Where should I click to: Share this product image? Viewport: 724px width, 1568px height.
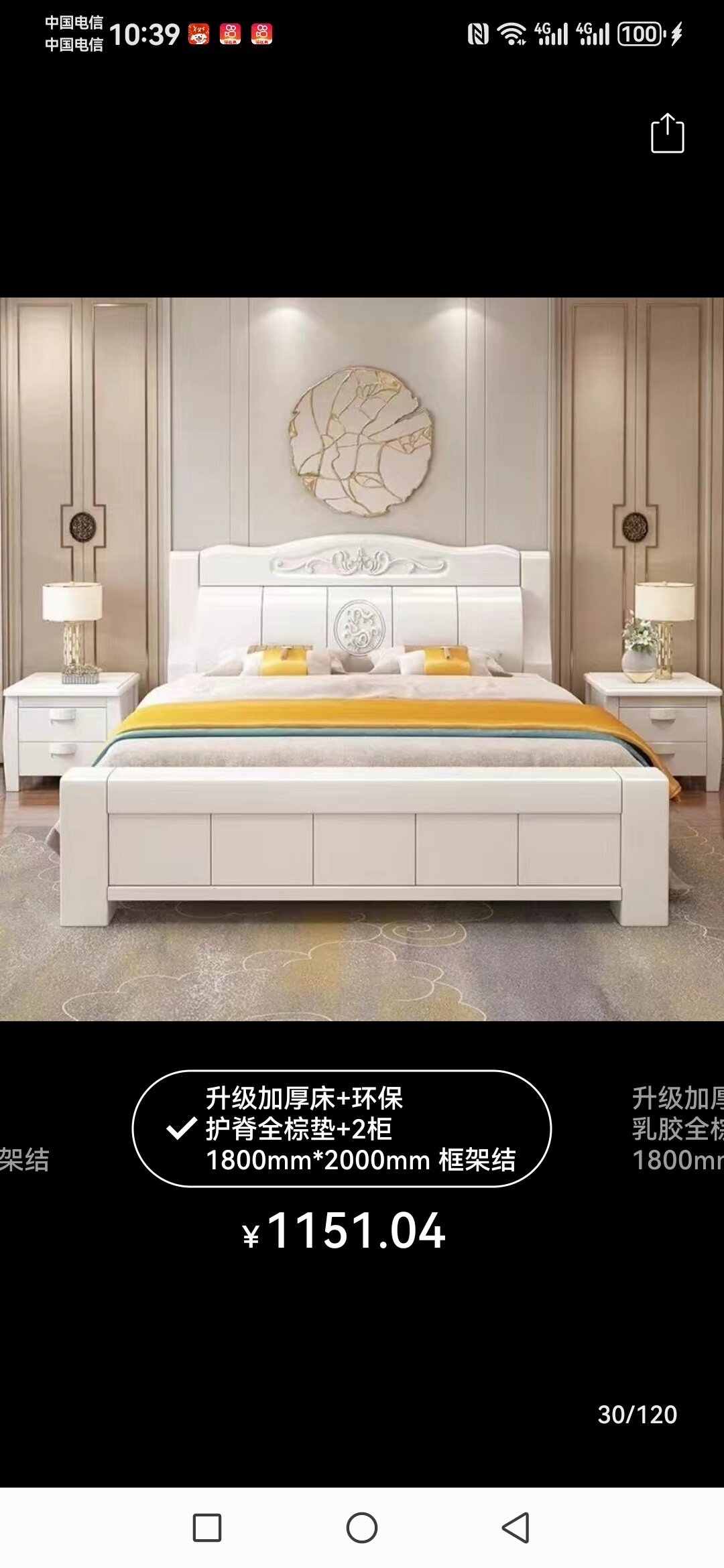[667, 134]
